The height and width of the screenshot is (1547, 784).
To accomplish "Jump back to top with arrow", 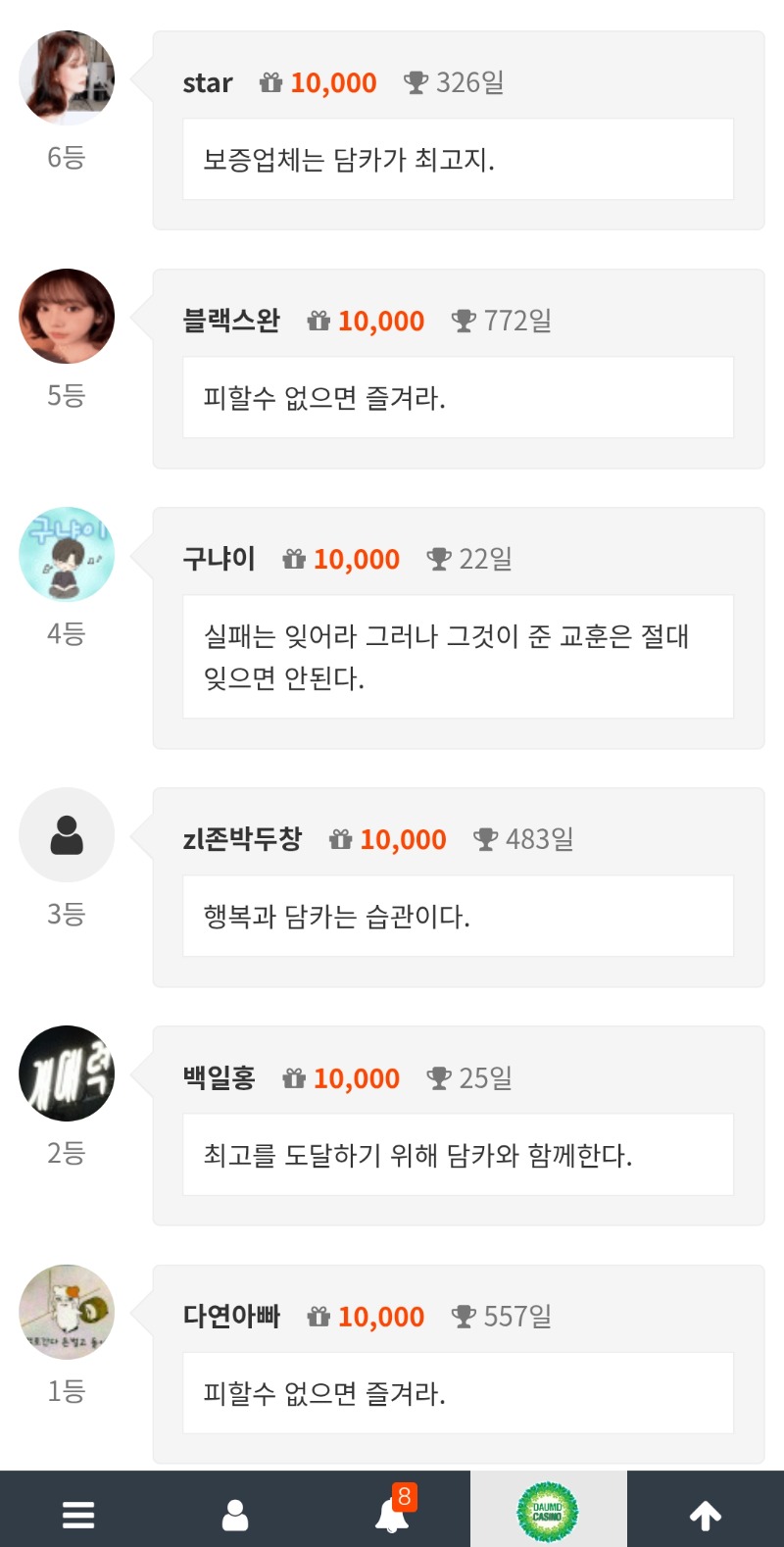I will [x=706, y=1516].
